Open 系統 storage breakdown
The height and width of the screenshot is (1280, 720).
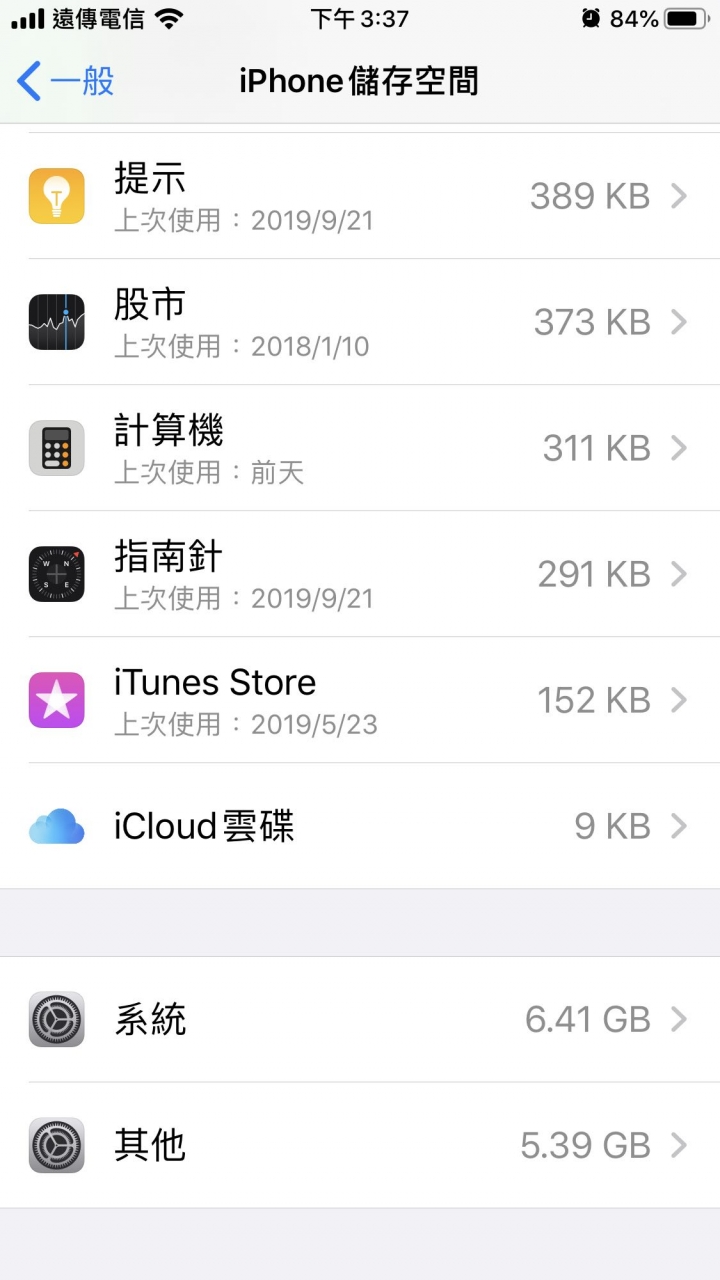[360, 1019]
